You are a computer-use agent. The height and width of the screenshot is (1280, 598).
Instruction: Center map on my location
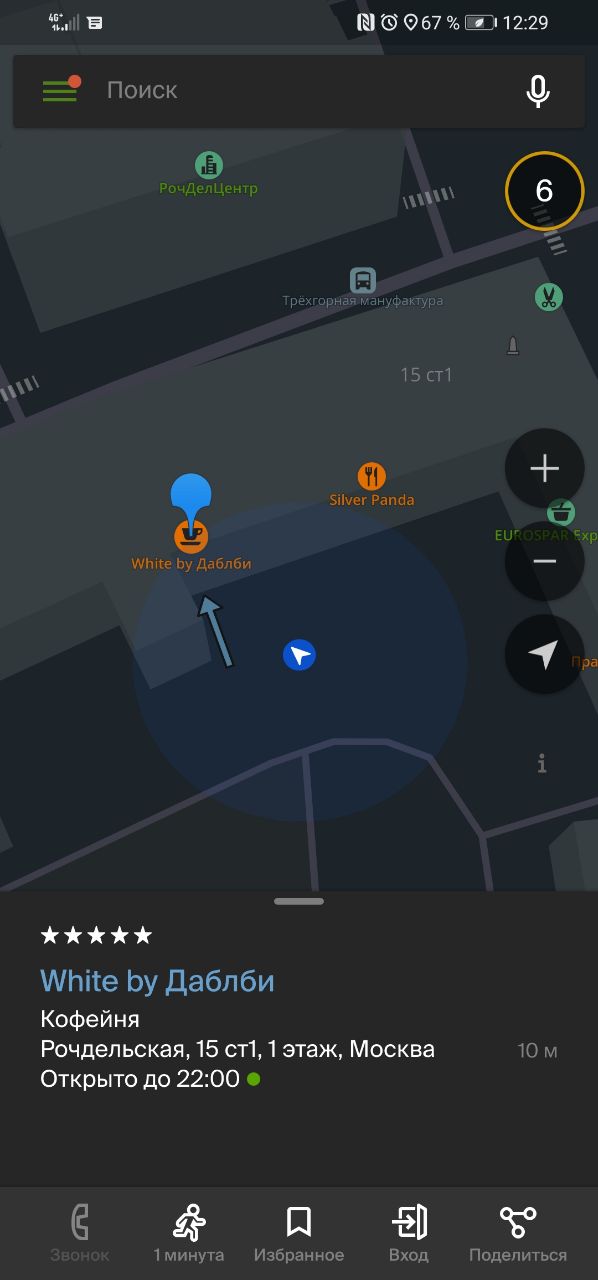544,655
